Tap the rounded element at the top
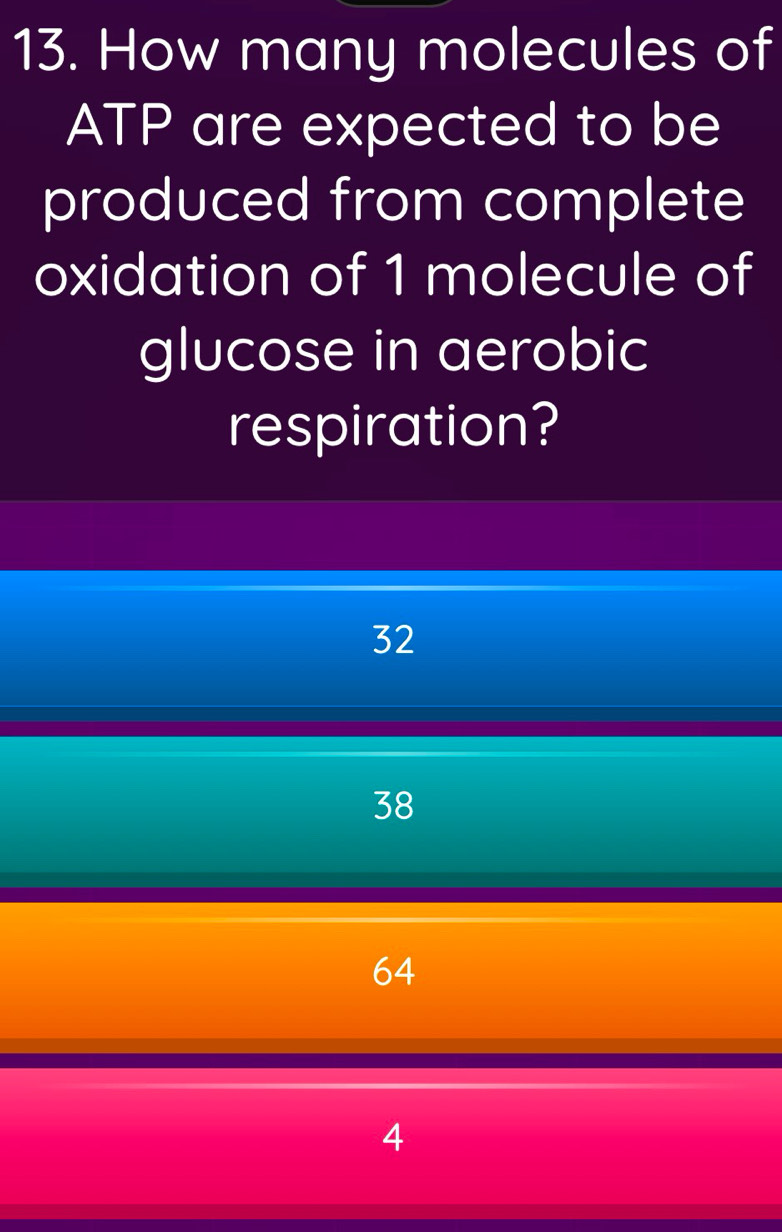Image resolution: width=782 pixels, height=1232 pixels. pos(391,8)
